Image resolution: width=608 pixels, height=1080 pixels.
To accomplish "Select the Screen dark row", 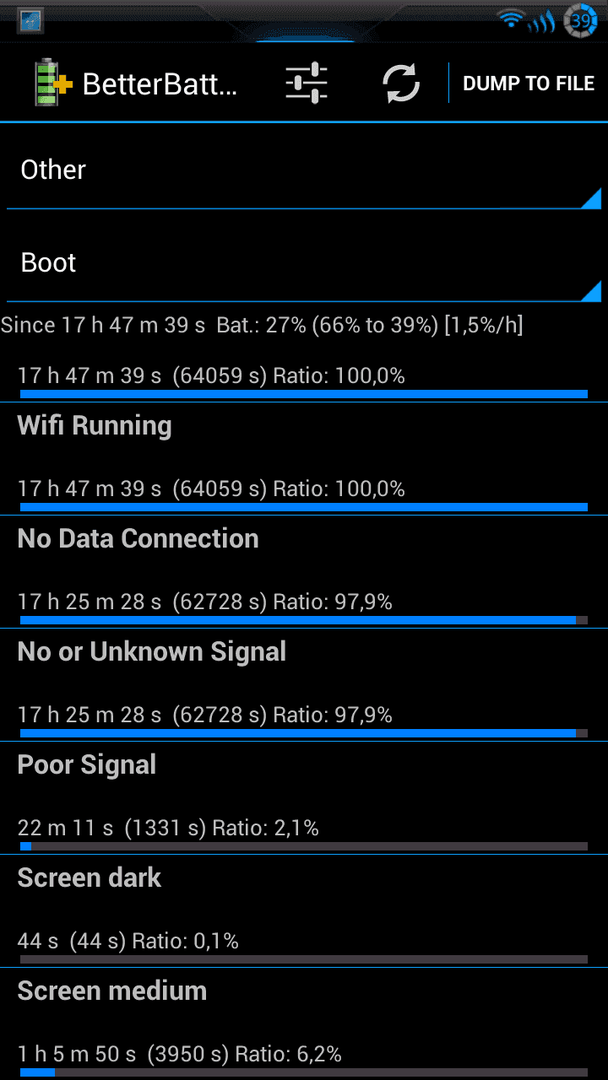I will pos(304,911).
